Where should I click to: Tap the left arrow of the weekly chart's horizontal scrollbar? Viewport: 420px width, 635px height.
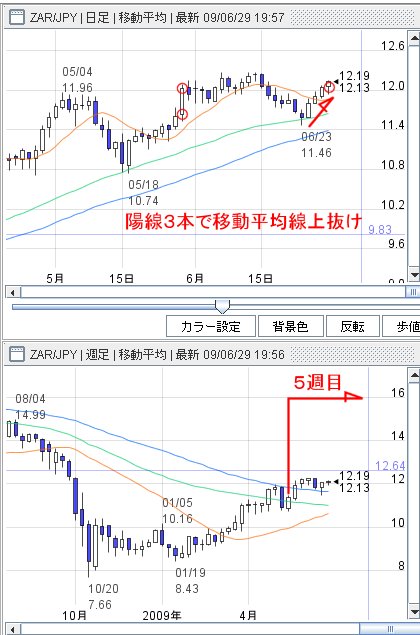coord(13,629)
